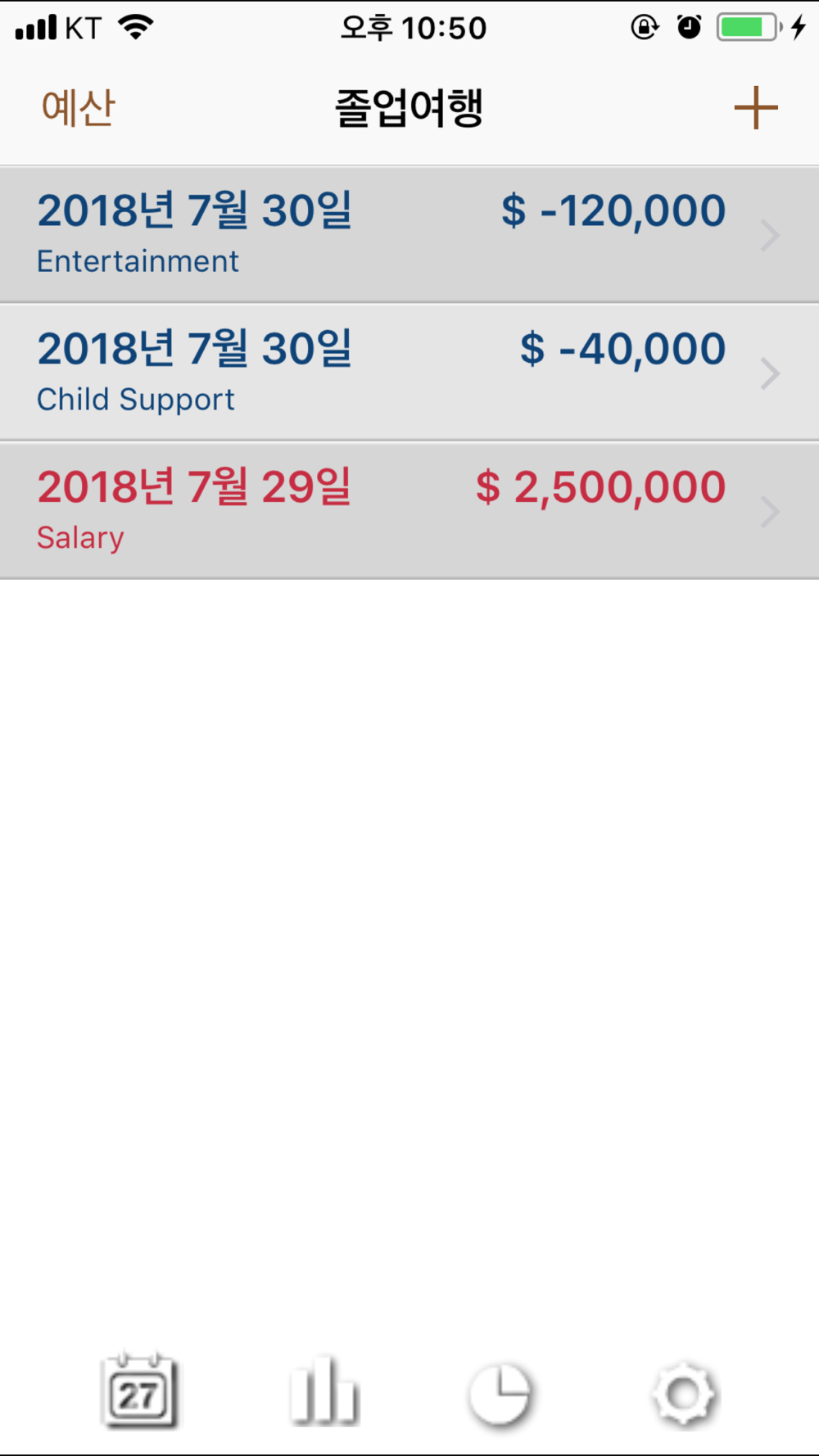Open the Child Support -40,000 entry

409,373
